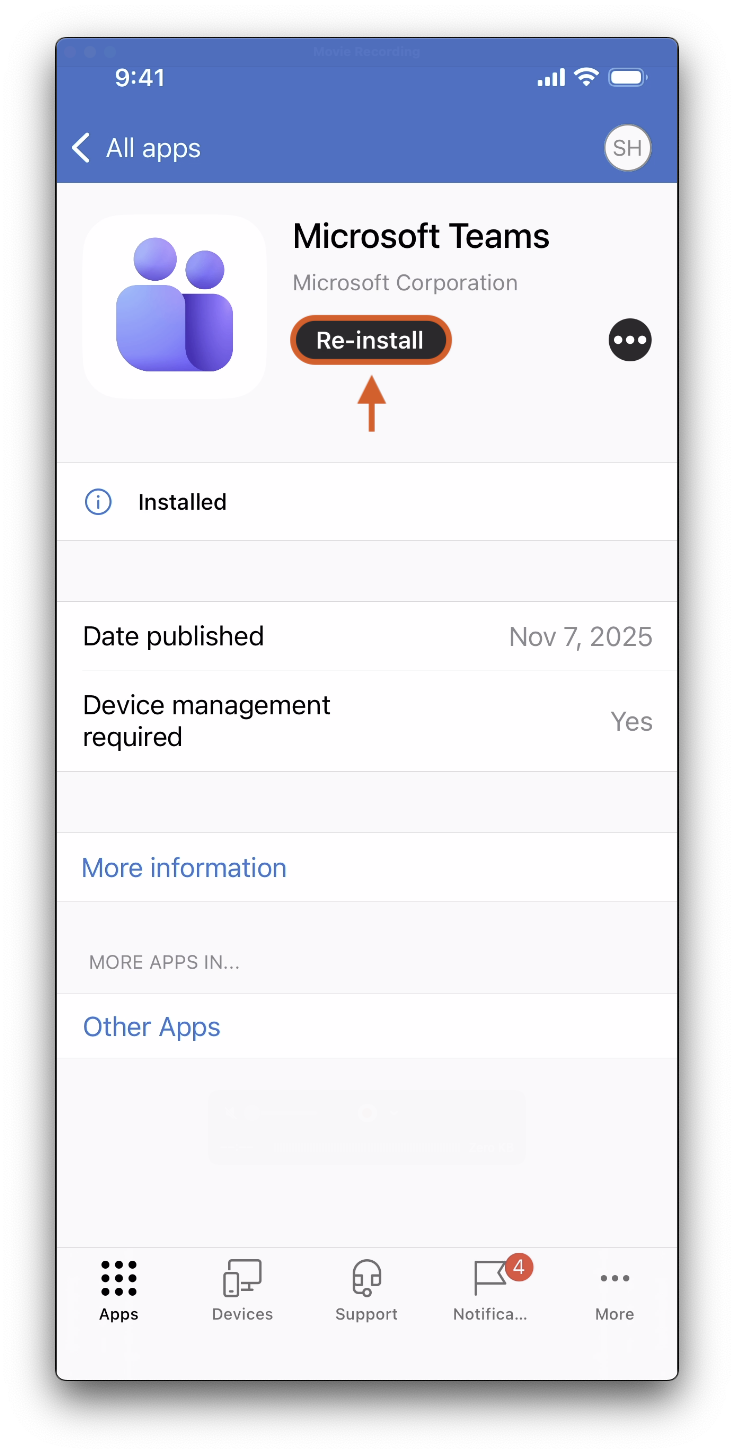Open the More information link

pyautogui.click(x=184, y=867)
